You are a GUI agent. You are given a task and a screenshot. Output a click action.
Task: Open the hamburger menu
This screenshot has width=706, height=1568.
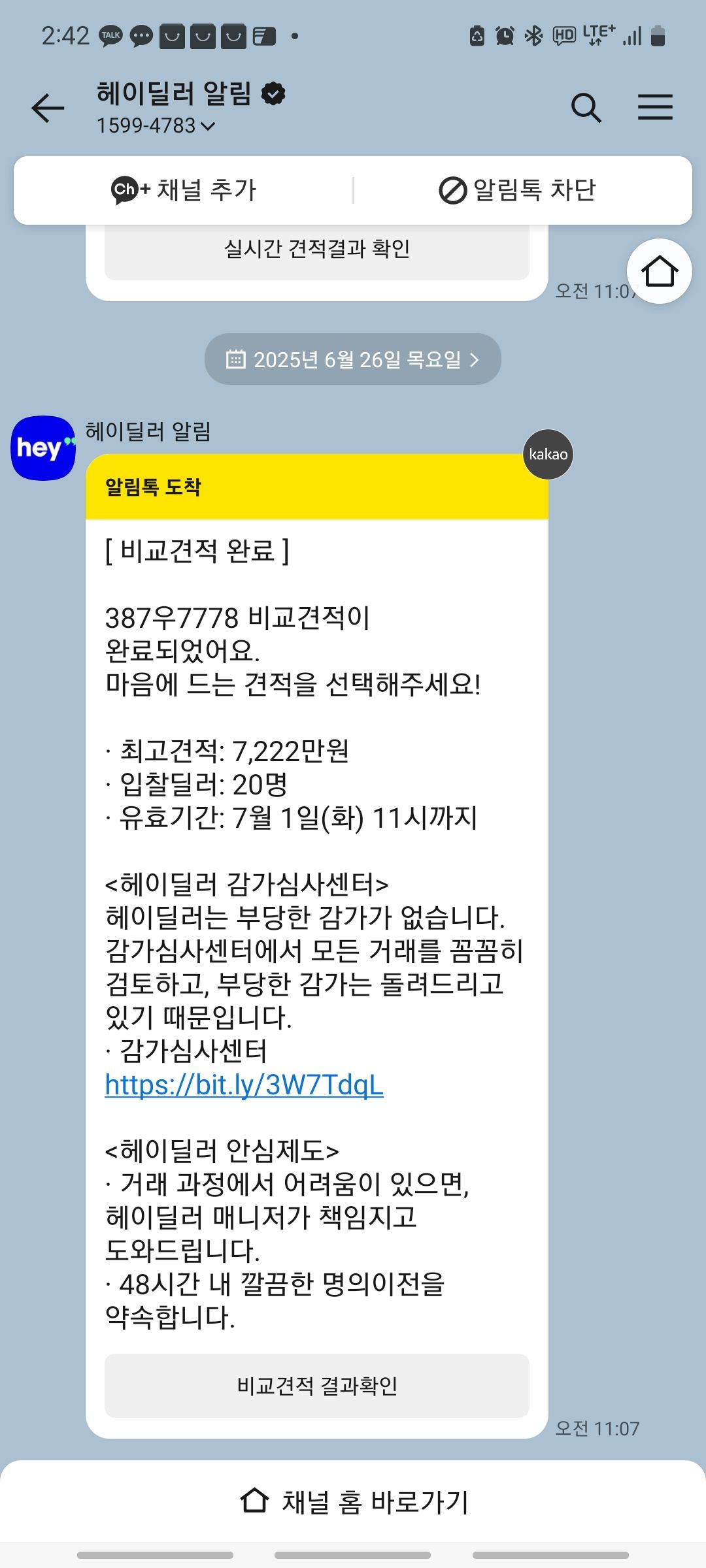pos(655,108)
